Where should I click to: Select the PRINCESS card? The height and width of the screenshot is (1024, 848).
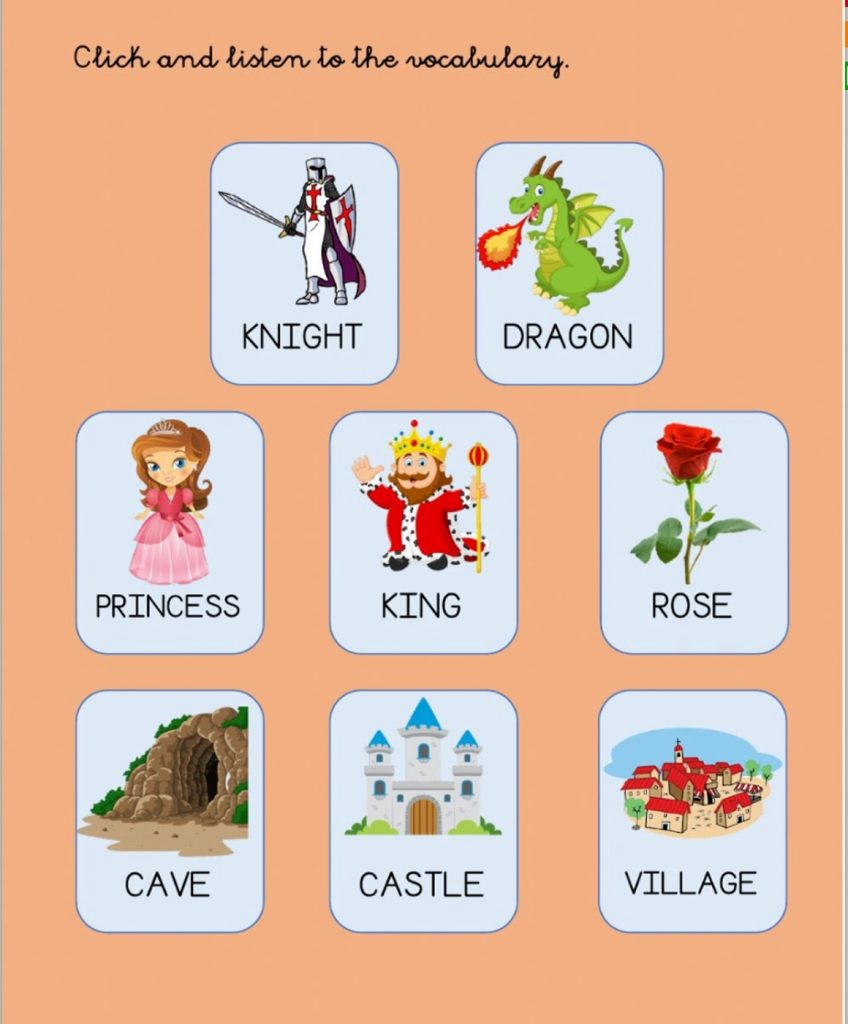170,532
